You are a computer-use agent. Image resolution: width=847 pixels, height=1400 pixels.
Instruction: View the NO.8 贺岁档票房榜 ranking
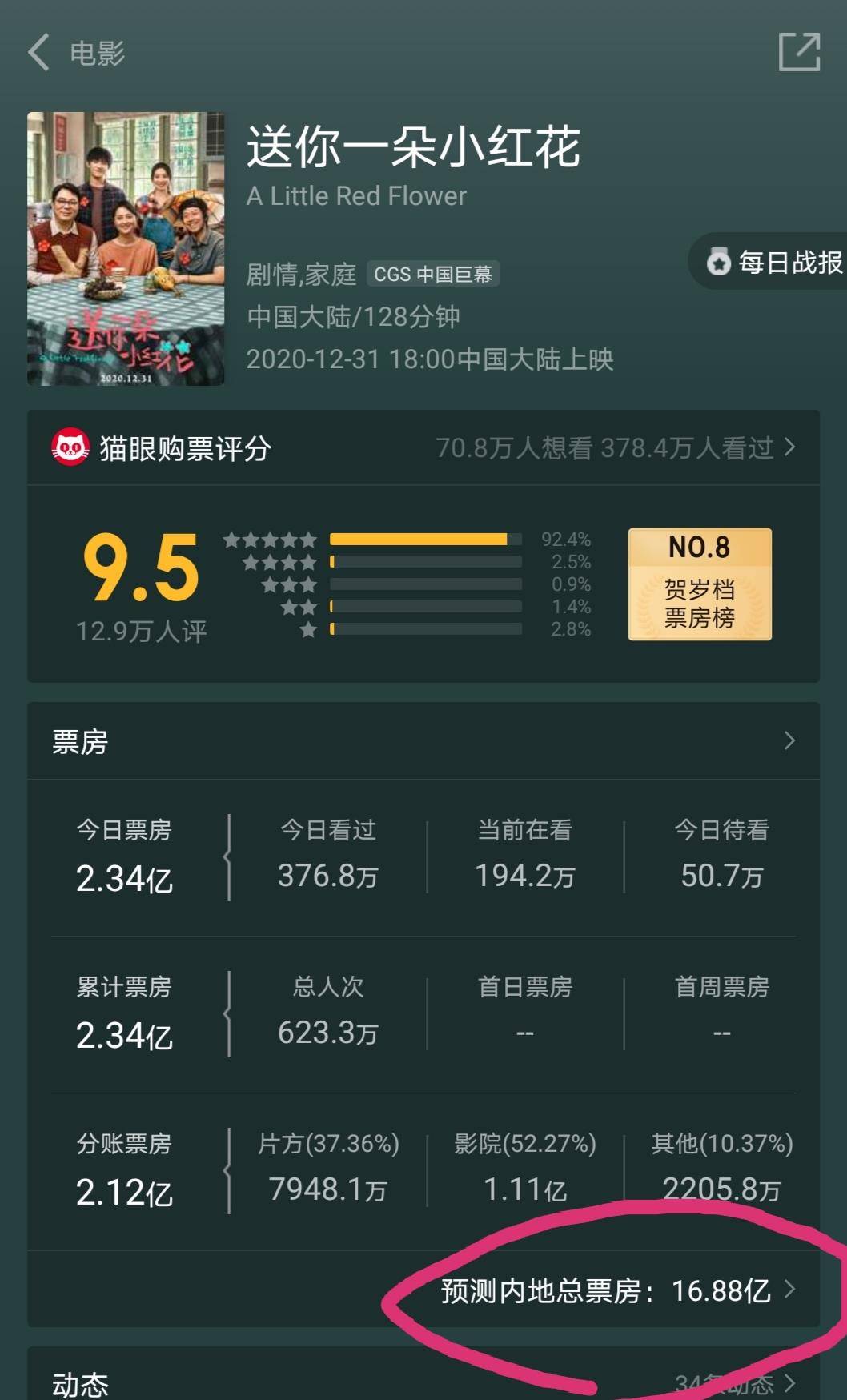point(699,584)
